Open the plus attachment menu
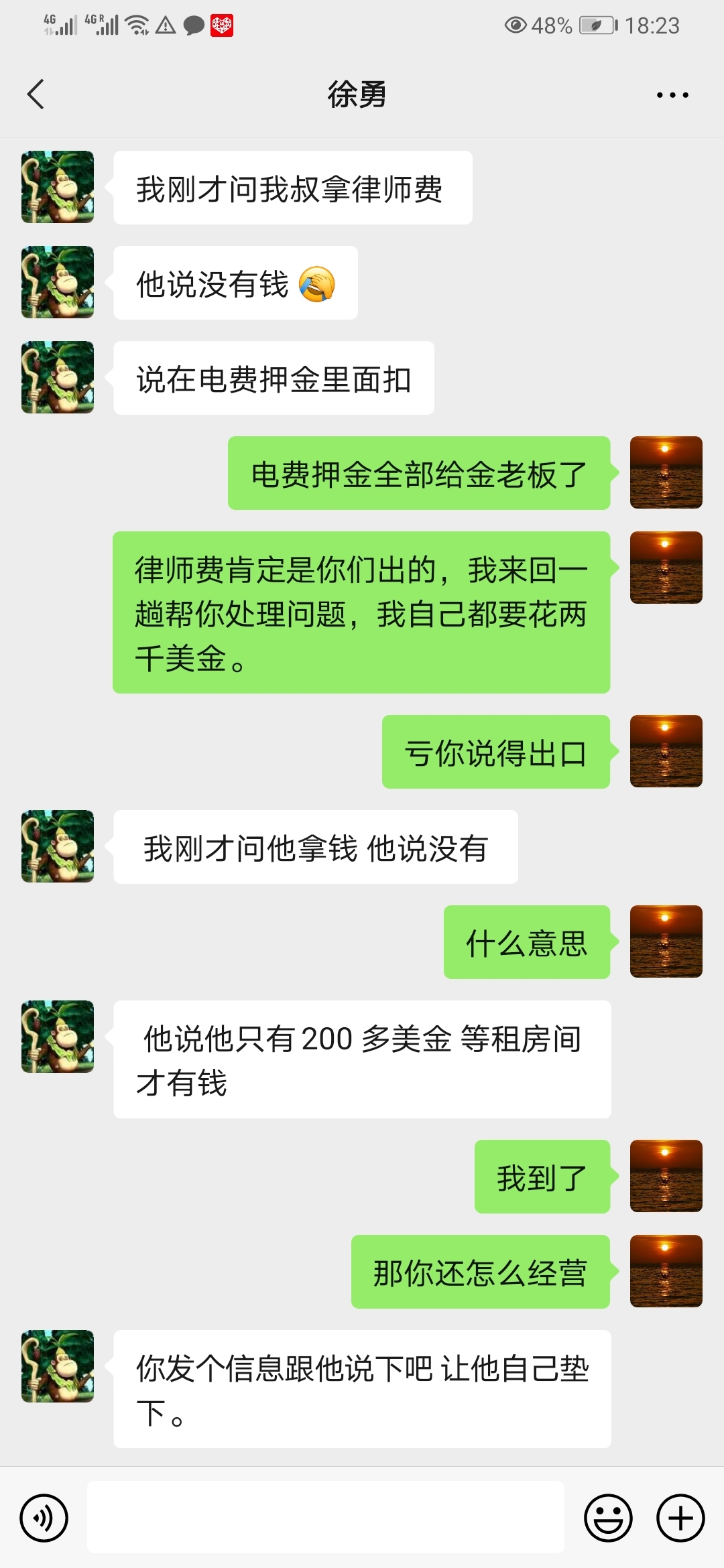724x1568 pixels. (680, 1518)
